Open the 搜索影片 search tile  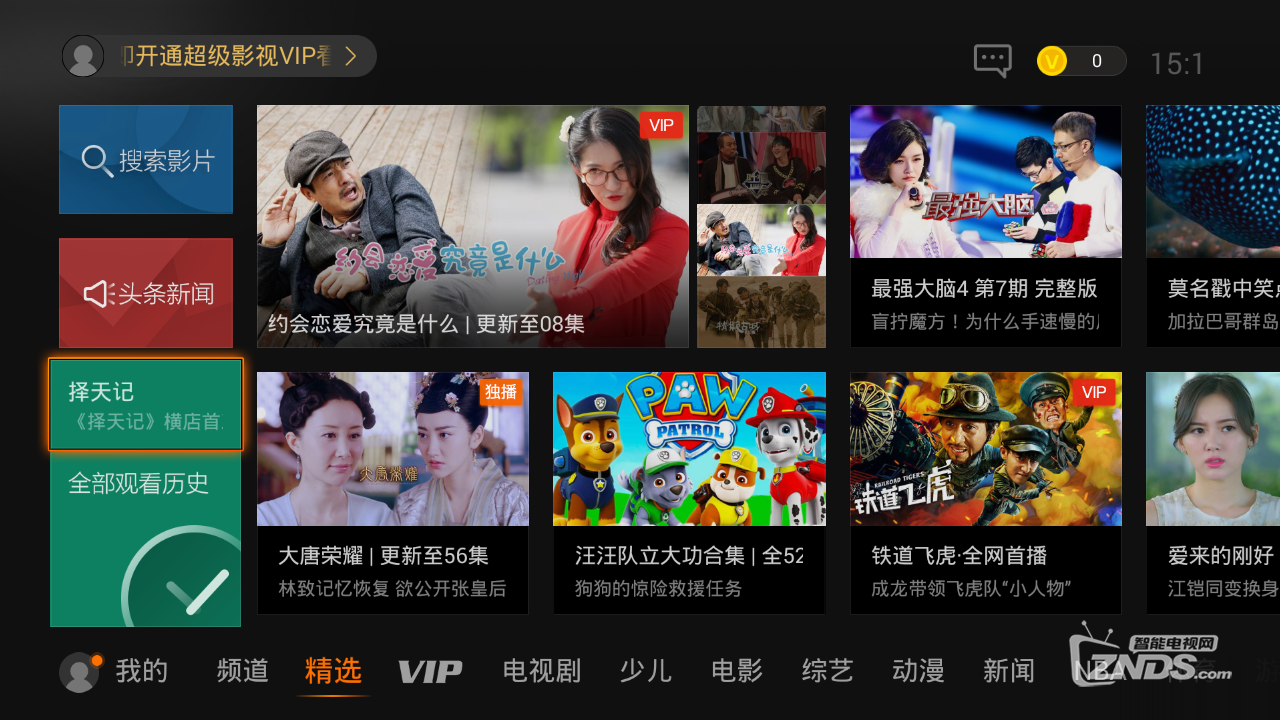(x=146, y=160)
